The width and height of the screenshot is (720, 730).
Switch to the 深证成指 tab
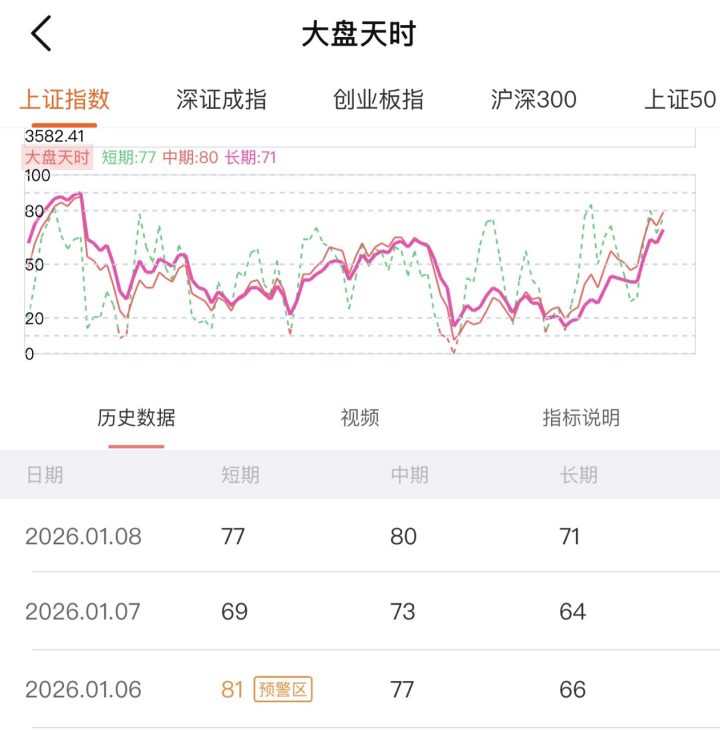pyautogui.click(x=221, y=100)
